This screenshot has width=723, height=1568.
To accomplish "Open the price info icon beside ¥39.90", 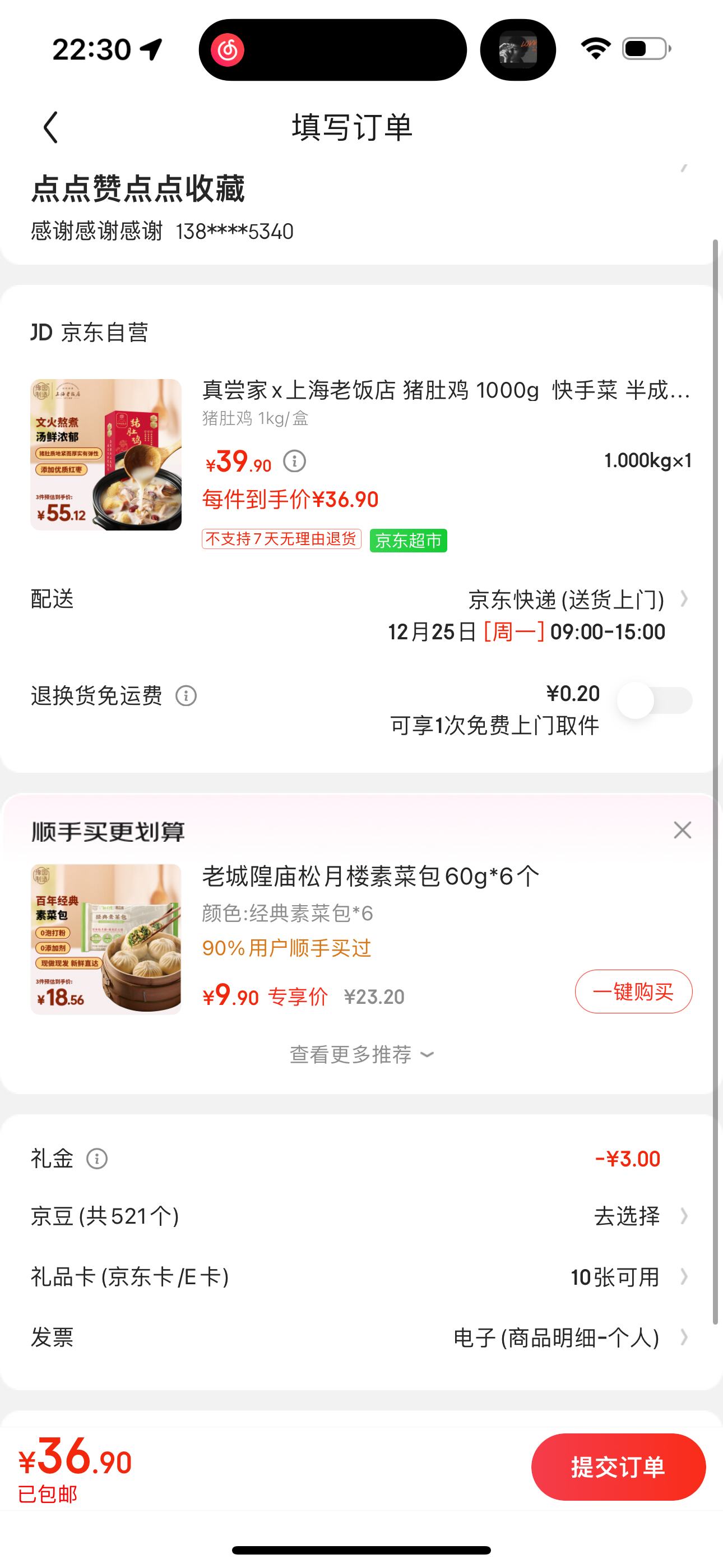I will (295, 461).
